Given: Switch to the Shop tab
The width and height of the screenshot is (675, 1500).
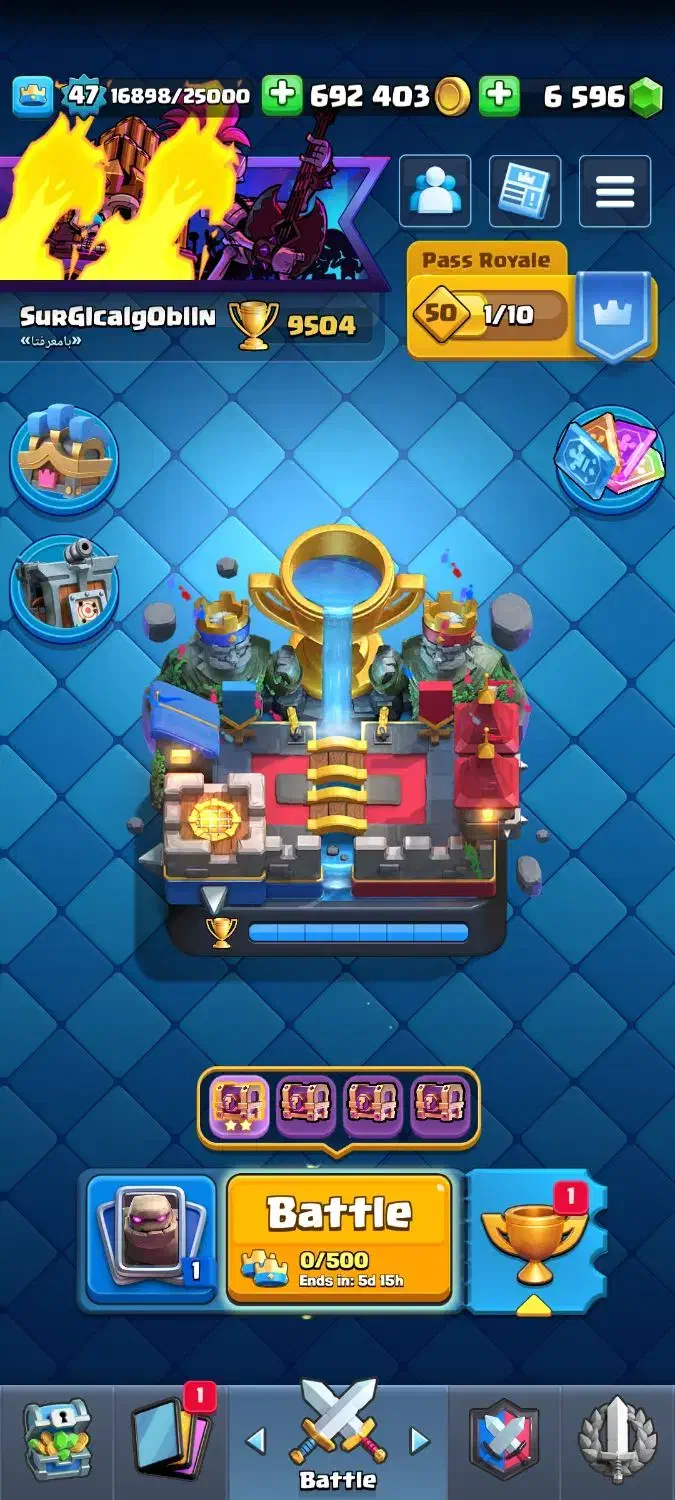Looking at the screenshot, I should tap(57, 1440).
